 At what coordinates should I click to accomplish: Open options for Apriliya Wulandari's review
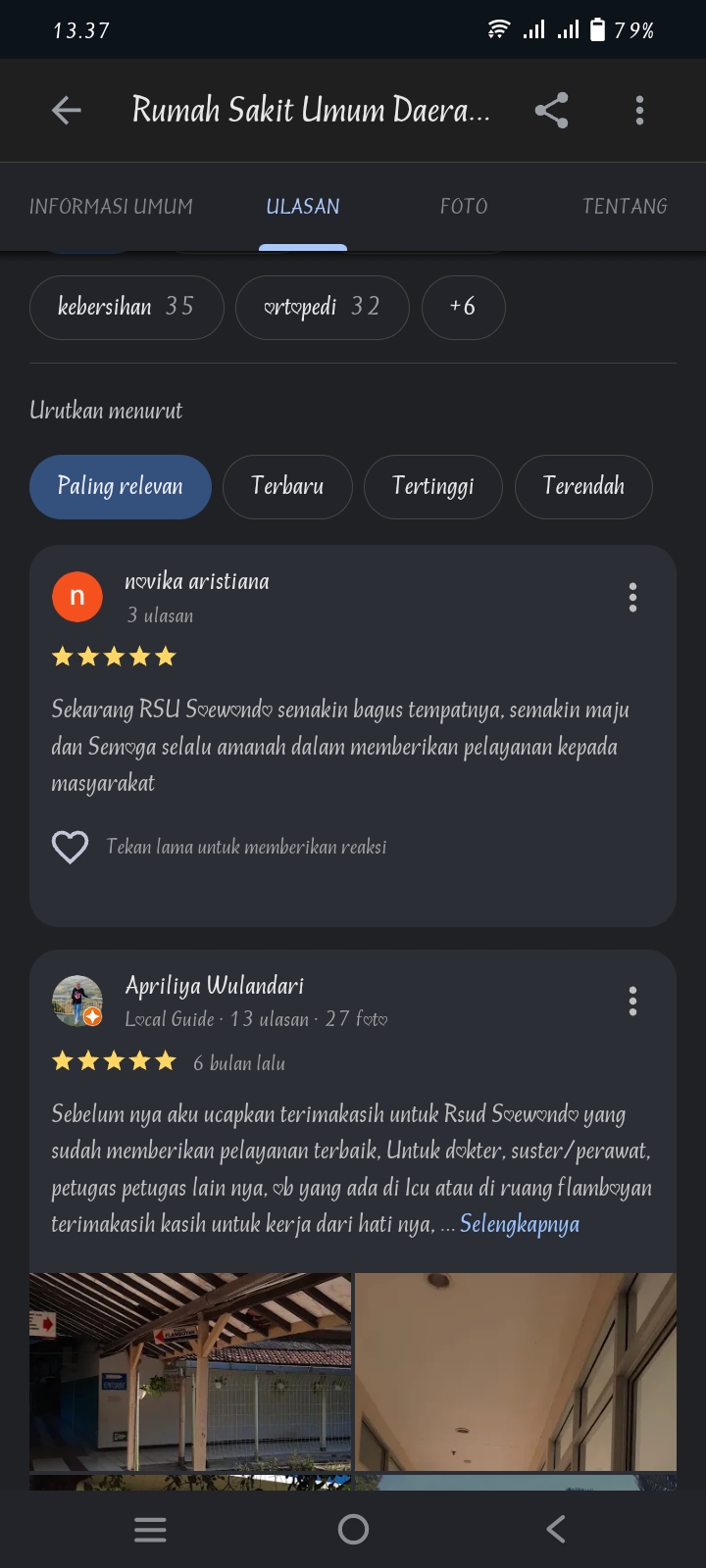[x=632, y=1001]
